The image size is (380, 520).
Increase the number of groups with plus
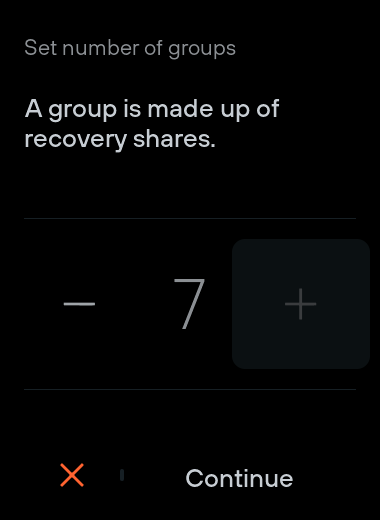tap(301, 304)
